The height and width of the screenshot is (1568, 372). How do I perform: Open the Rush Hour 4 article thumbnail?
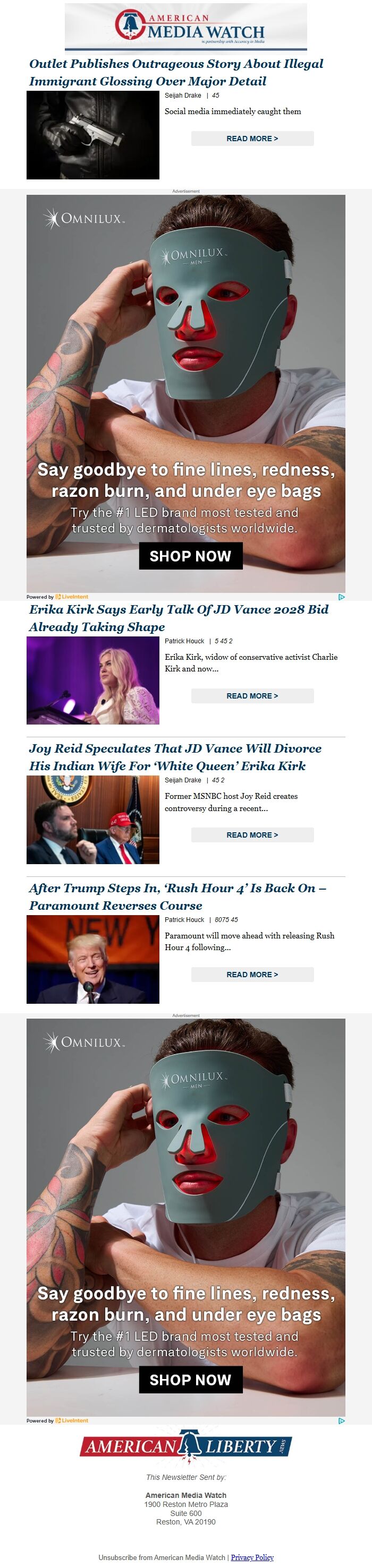tap(92, 959)
